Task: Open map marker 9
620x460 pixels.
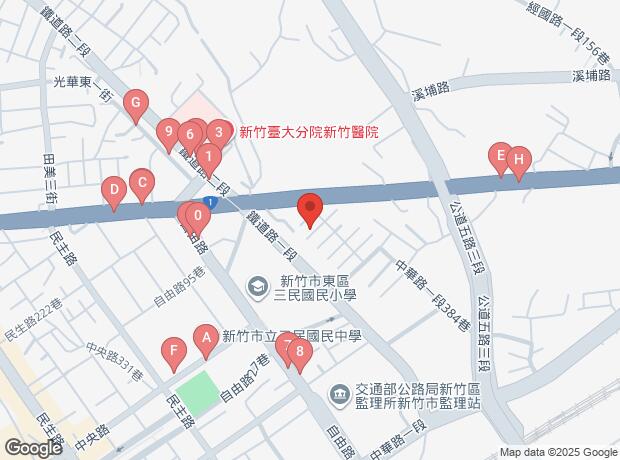Action: point(168,131)
